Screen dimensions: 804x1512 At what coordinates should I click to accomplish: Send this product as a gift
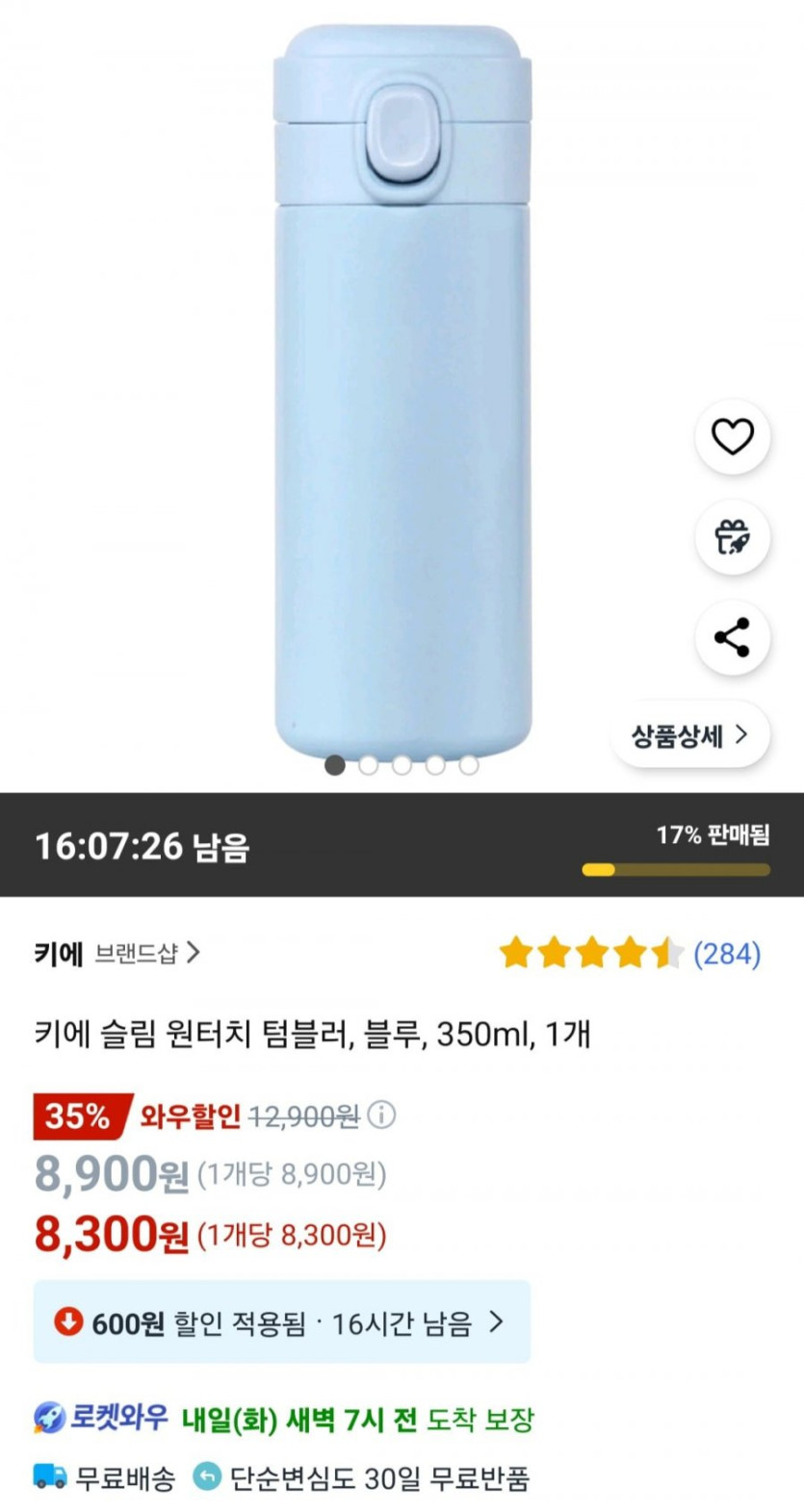[732, 537]
